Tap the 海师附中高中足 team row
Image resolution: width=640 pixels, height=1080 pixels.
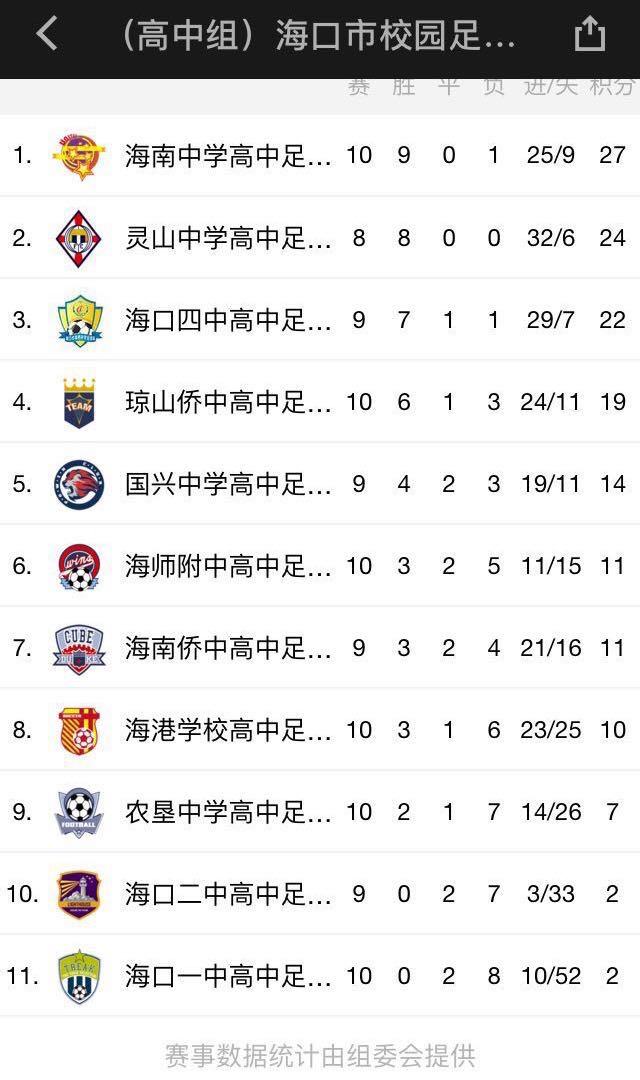coord(228,566)
